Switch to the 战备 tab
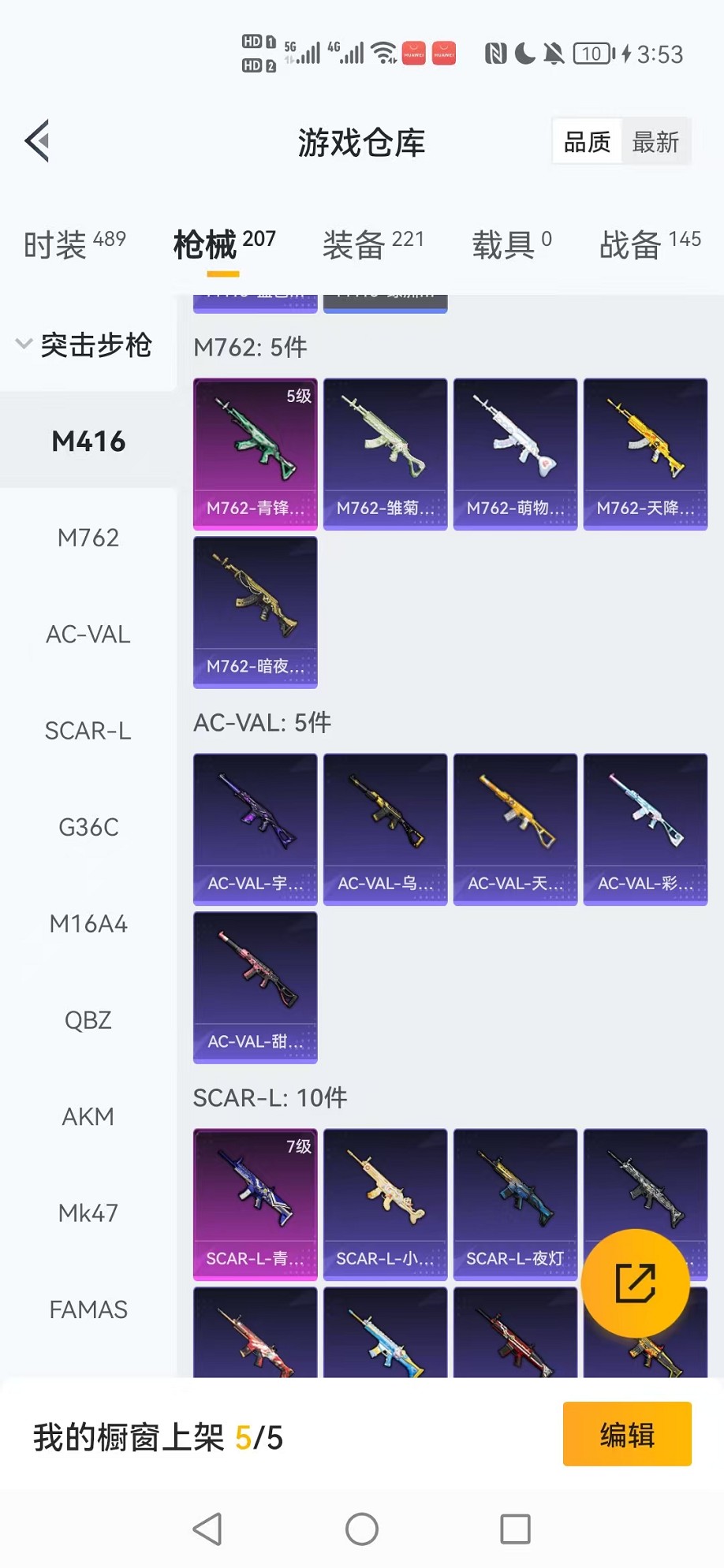Screen dimensions: 724x1568 pos(649,244)
